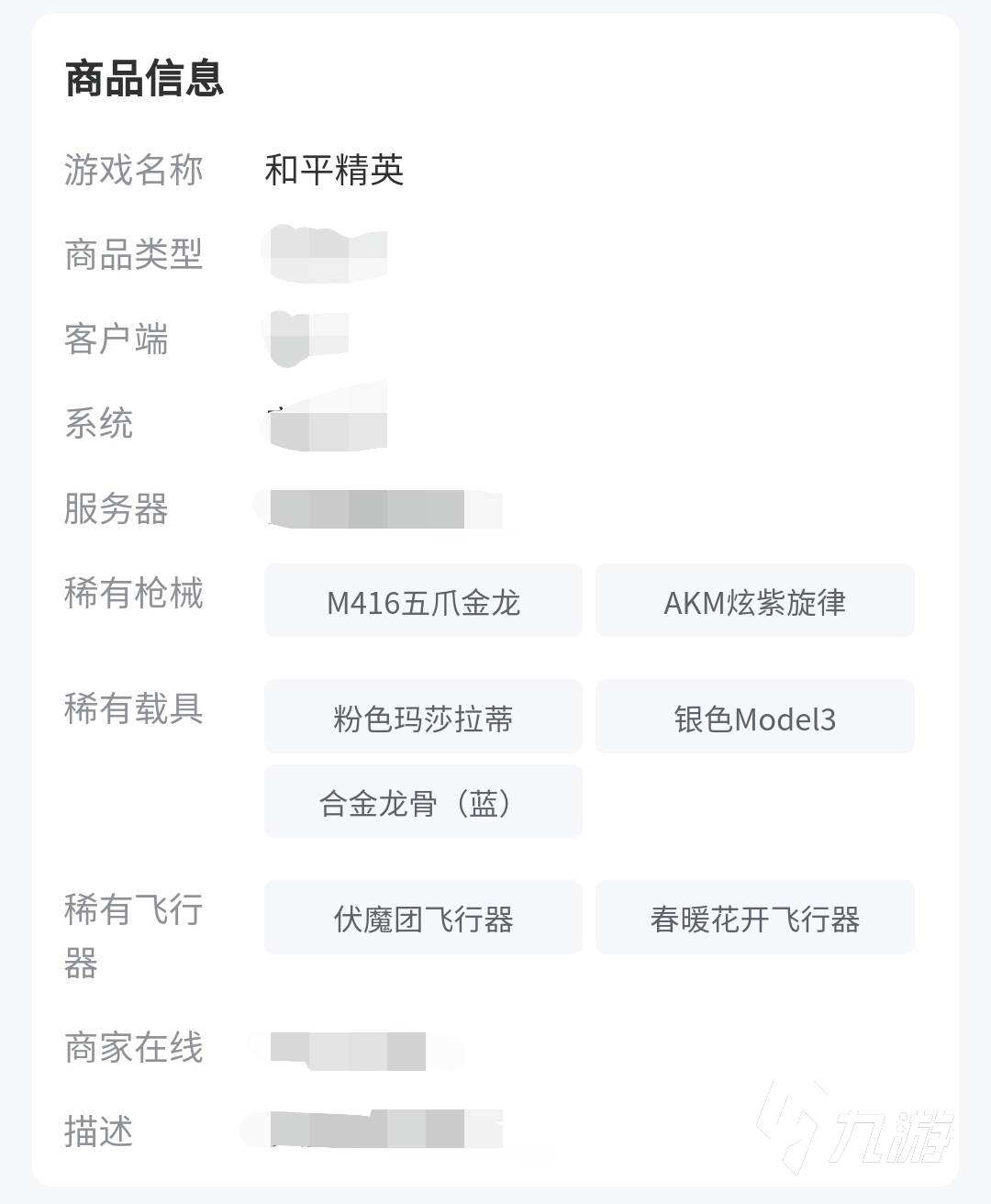This screenshot has height=1204, width=991.
Task: Open the 春暖花开飞行器 chip
Action: click(755, 918)
